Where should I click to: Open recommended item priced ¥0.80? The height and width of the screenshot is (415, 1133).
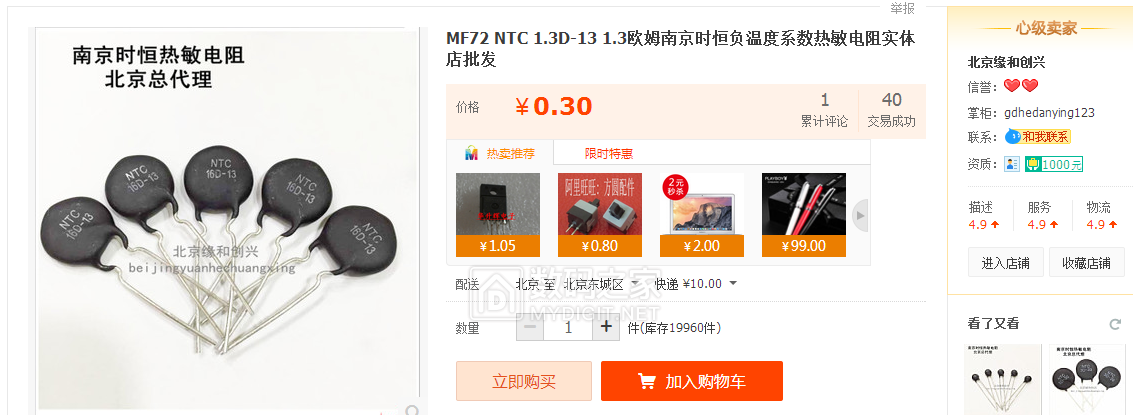[x=592, y=214]
